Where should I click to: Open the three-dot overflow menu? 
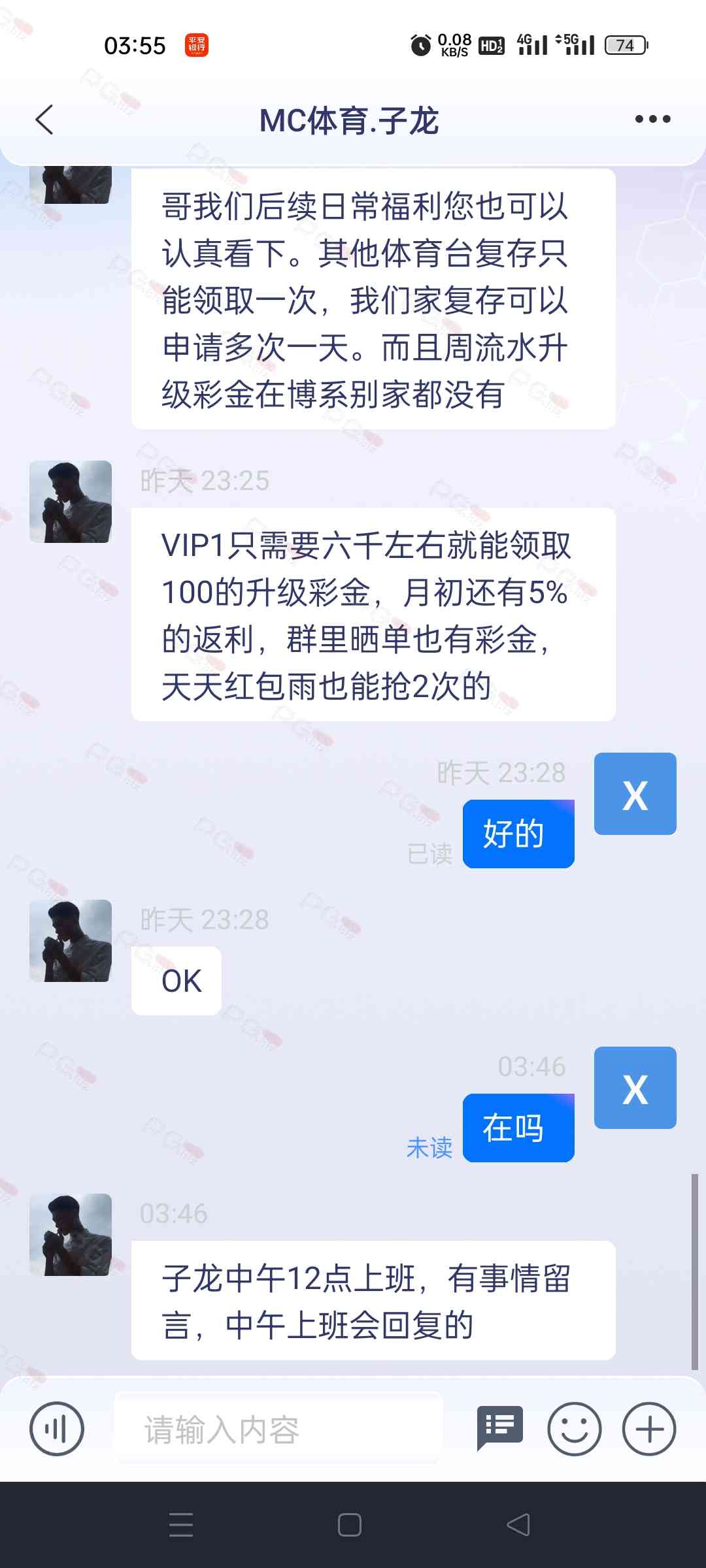point(652,119)
